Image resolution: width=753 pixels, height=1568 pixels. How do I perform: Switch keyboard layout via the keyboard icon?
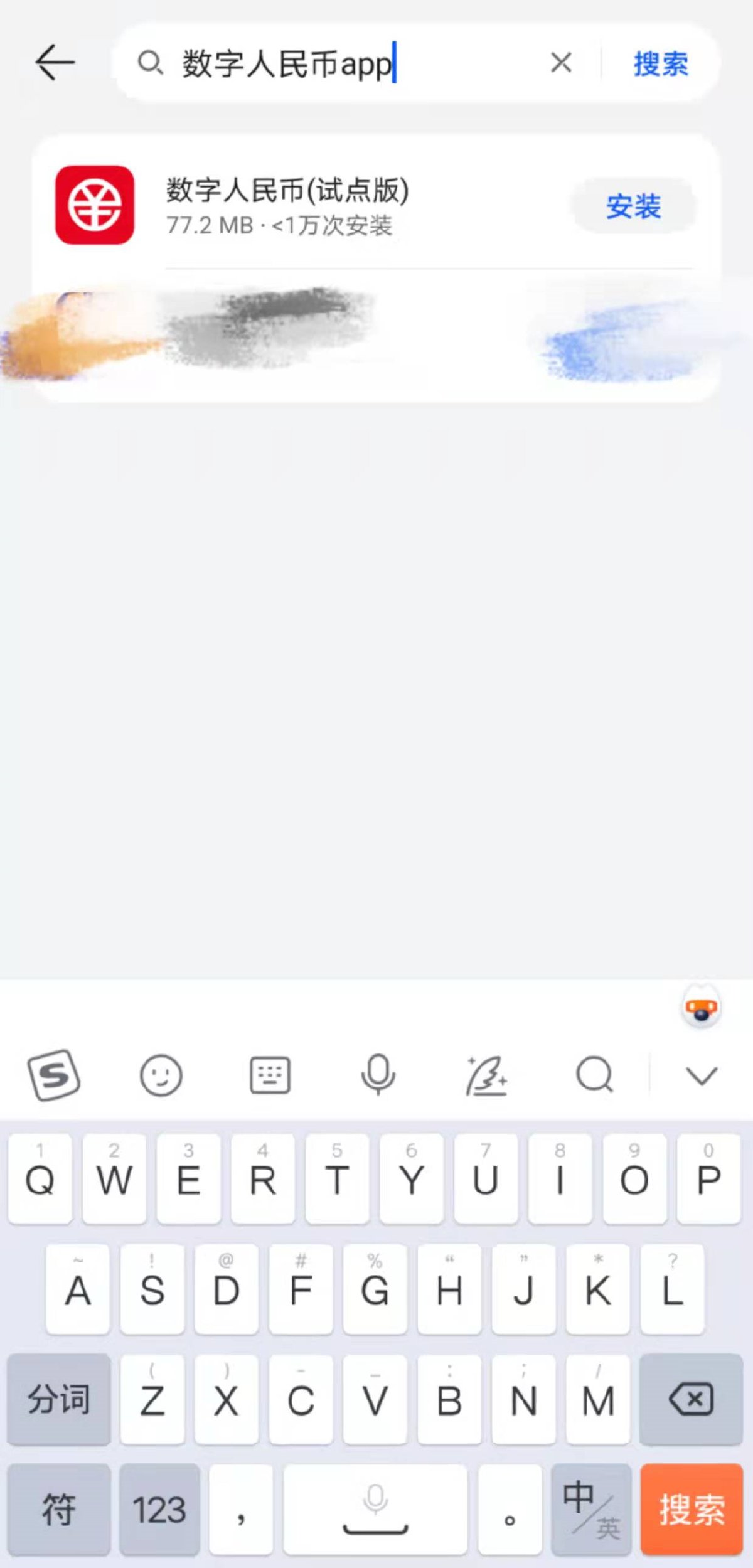pos(270,1075)
